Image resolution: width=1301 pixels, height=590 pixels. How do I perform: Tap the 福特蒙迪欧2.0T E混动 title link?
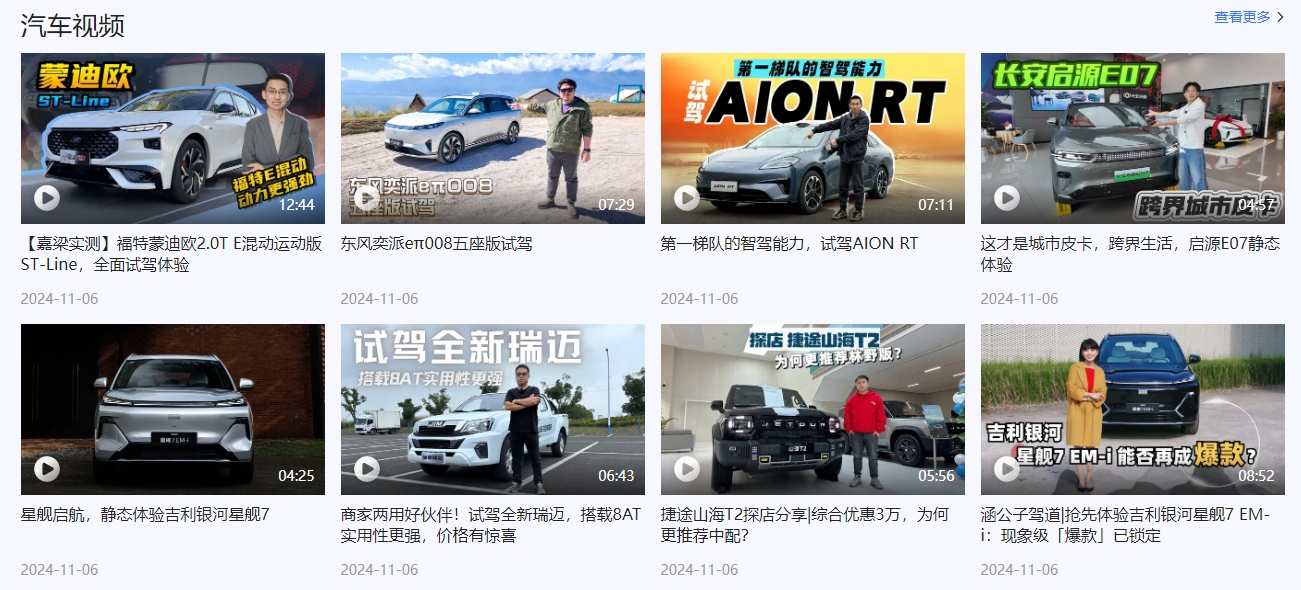tap(172, 254)
